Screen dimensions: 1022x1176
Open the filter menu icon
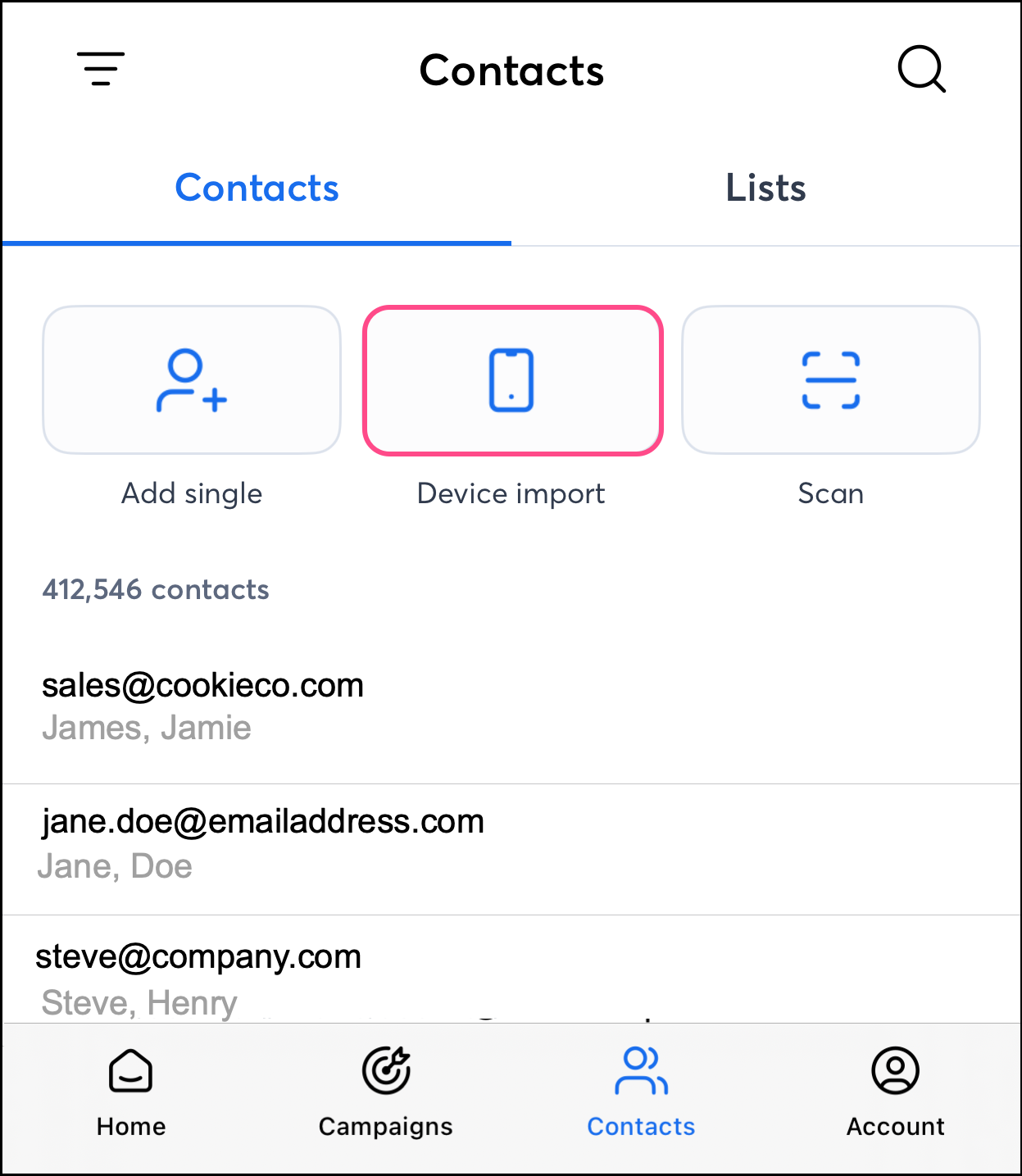100,69
